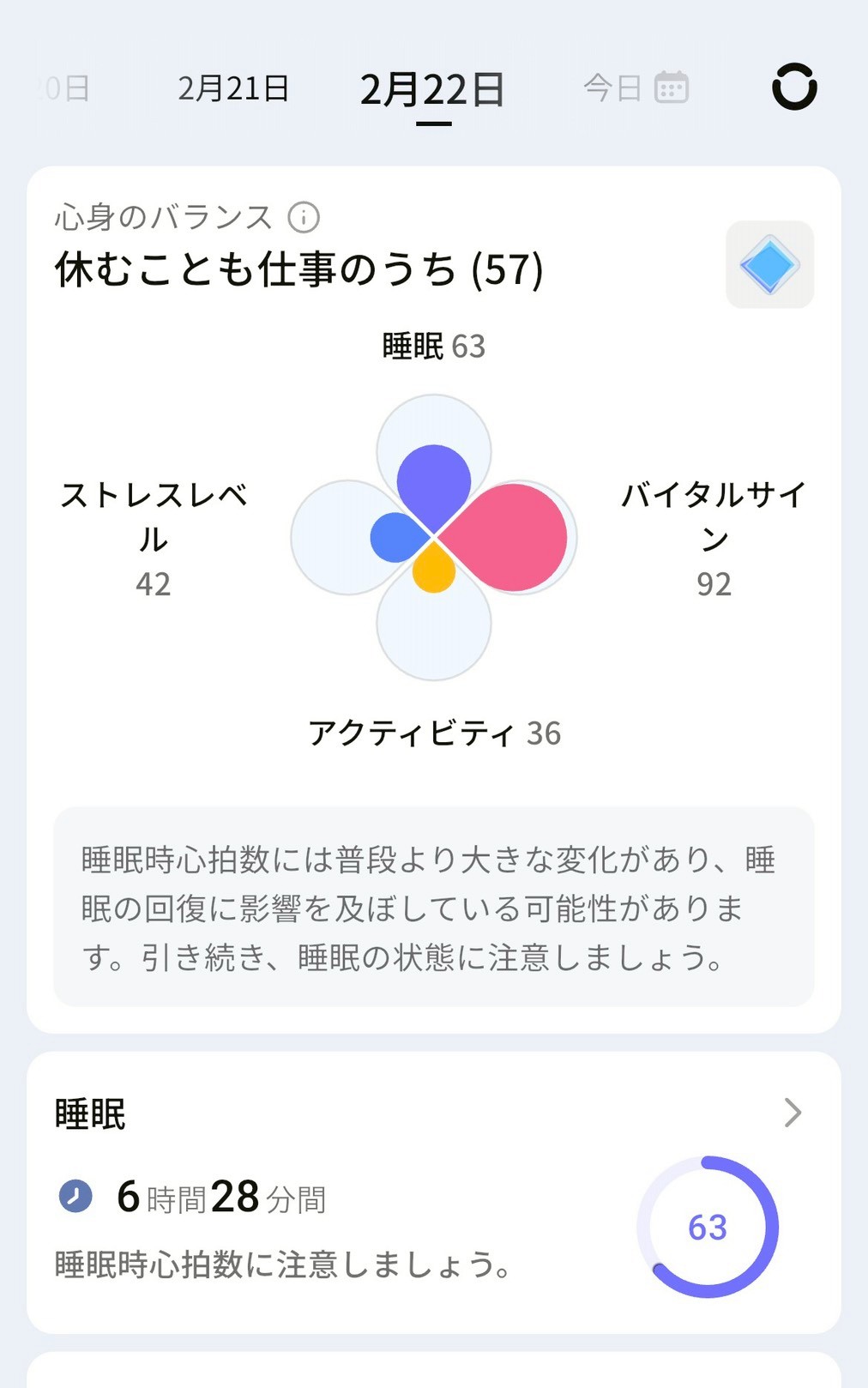Open the ring device icon
The image size is (868, 1388).
[x=794, y=88]
